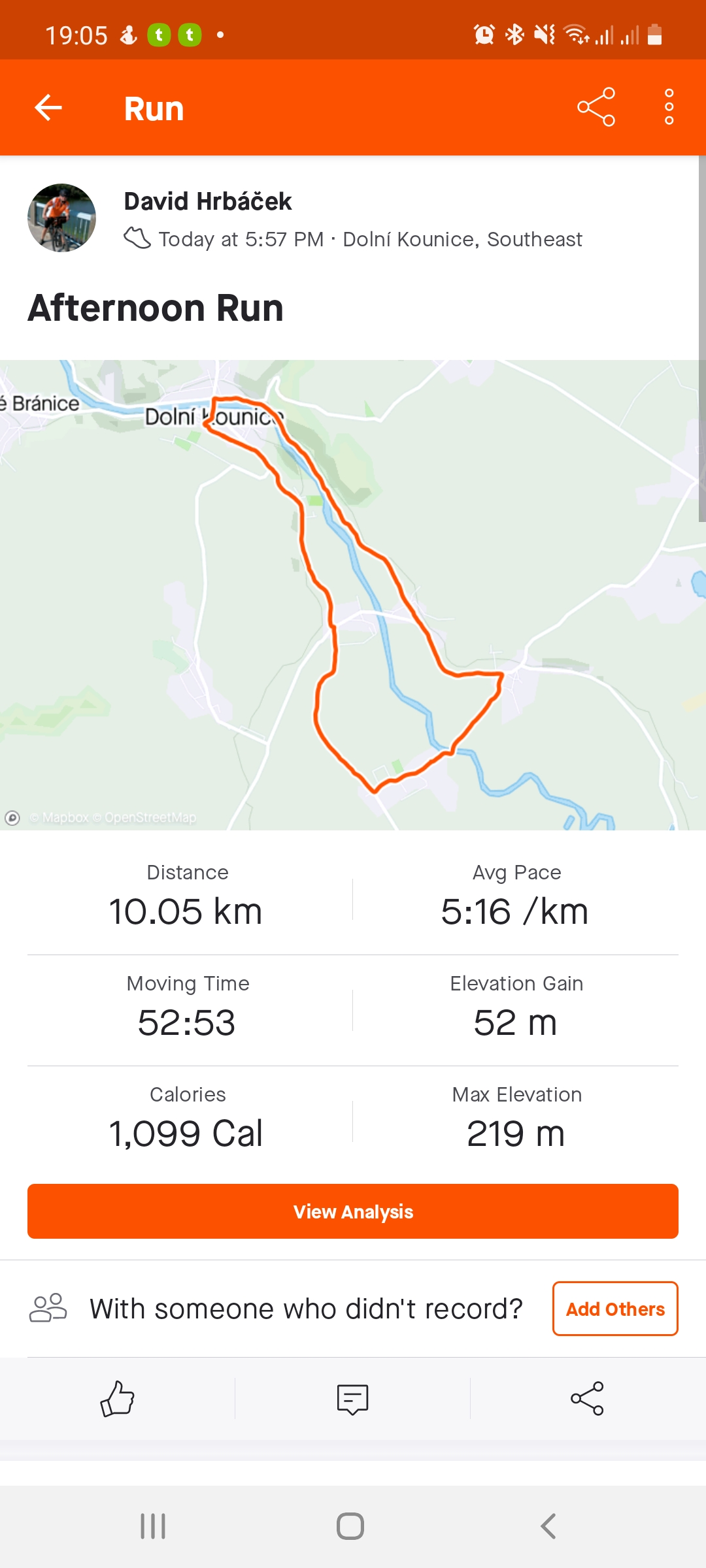The height and width of the screenshot is (1568, 706).
Task: Tap the Add Others button
Action: pyautogui.click(x=615, y=1309)
